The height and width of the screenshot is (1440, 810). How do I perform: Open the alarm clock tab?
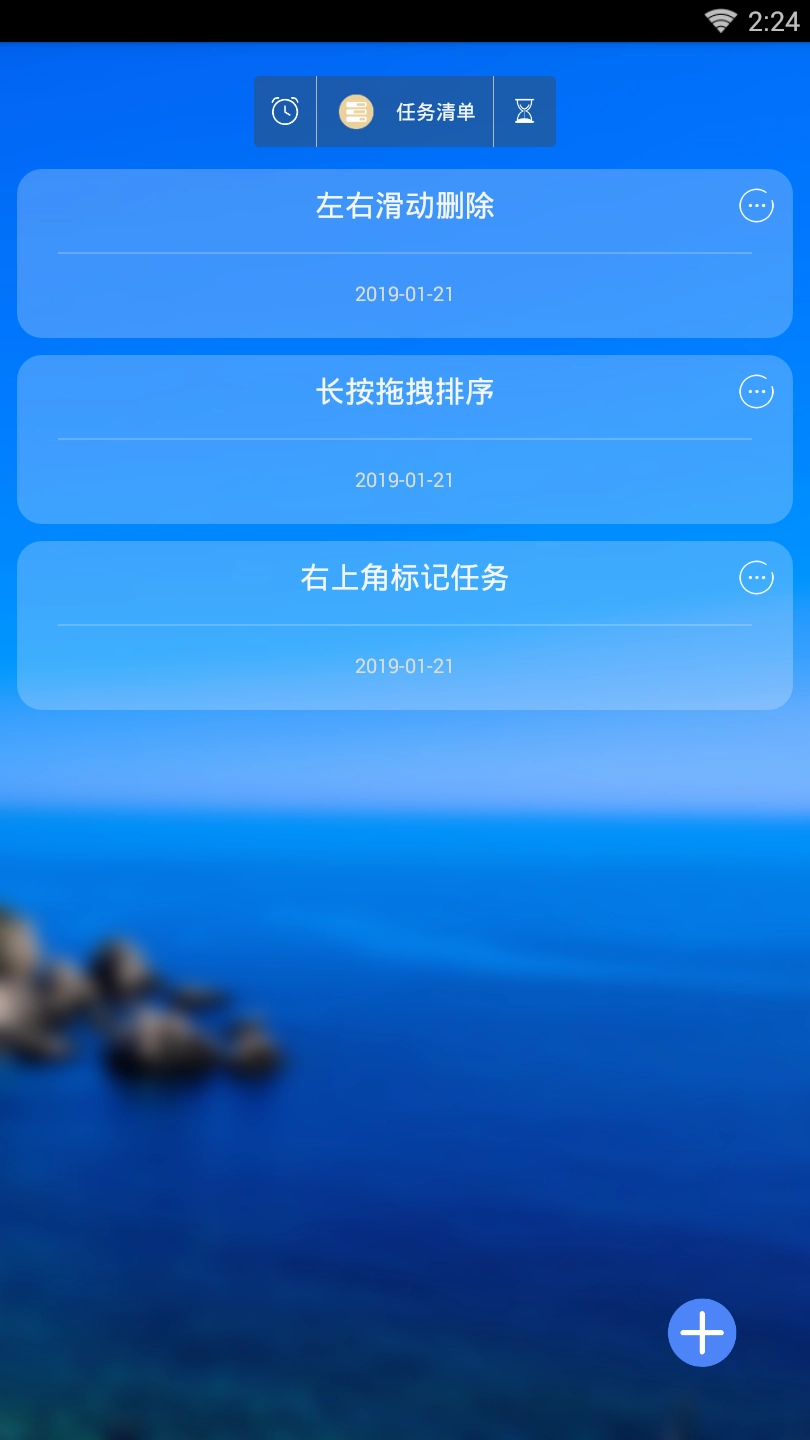point(285,111)
